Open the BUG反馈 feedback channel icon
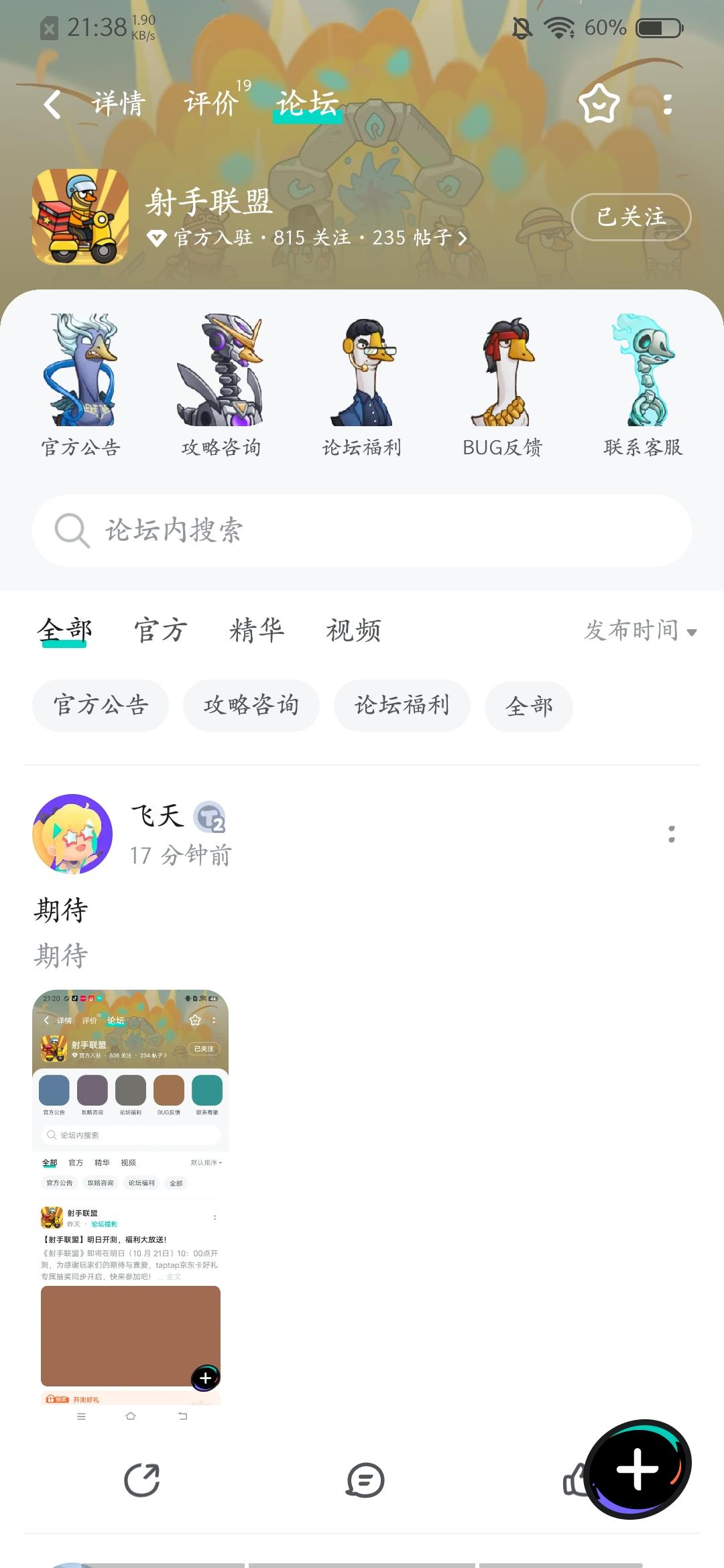Screen dimensions: 724x1568 point(503,375)
